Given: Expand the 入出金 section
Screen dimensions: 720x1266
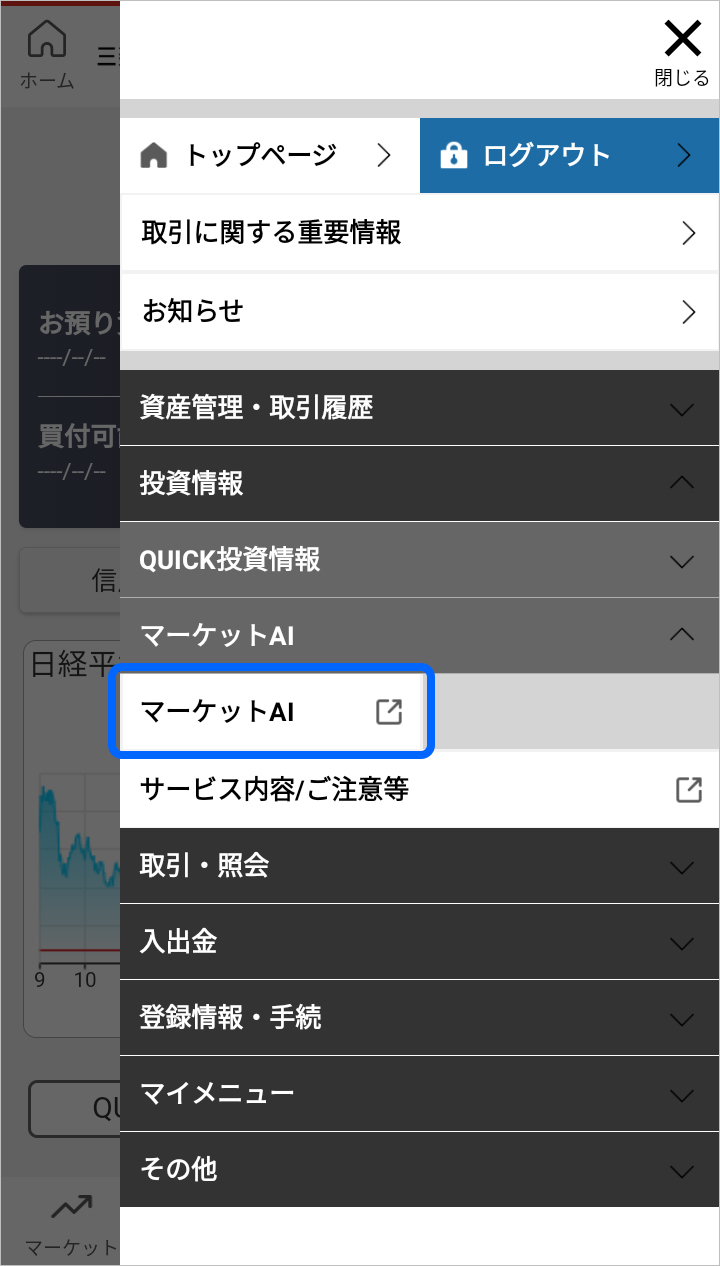Looking at the screenshot, I should point(420,942).
